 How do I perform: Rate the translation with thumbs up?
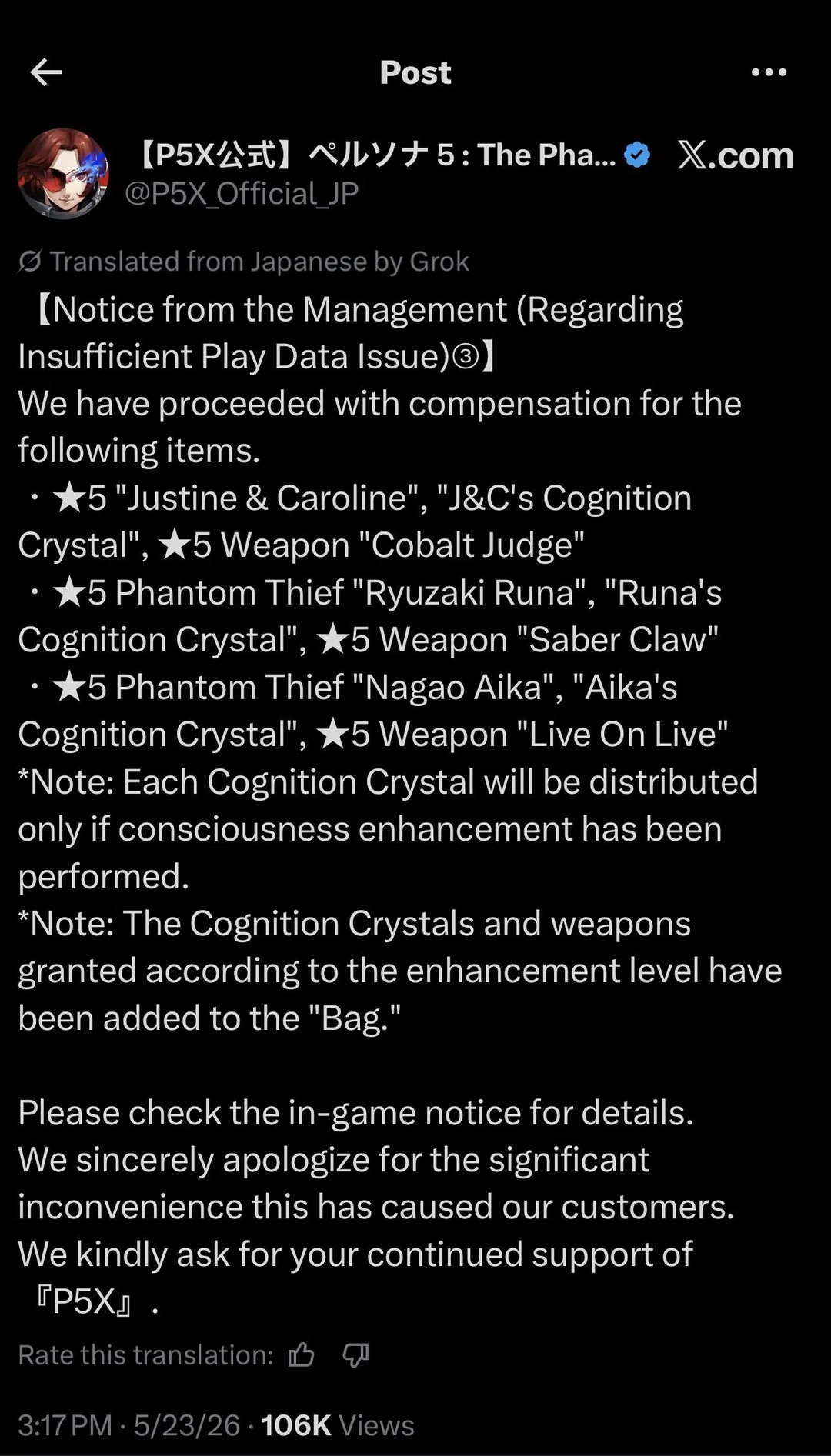(x=301, y=1354)
